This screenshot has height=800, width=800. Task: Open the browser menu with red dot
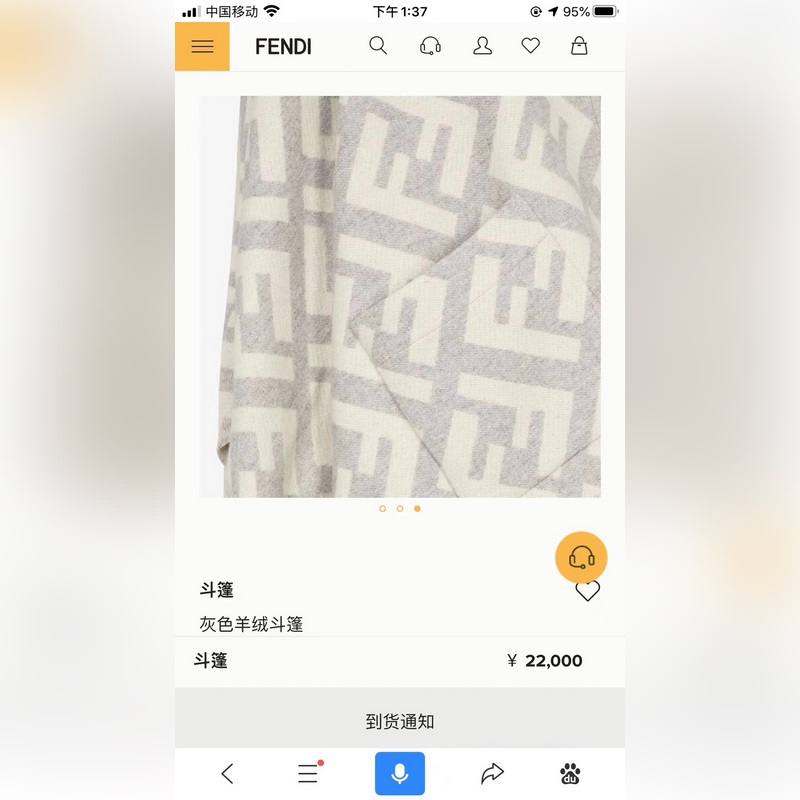(x=308, y=773)
